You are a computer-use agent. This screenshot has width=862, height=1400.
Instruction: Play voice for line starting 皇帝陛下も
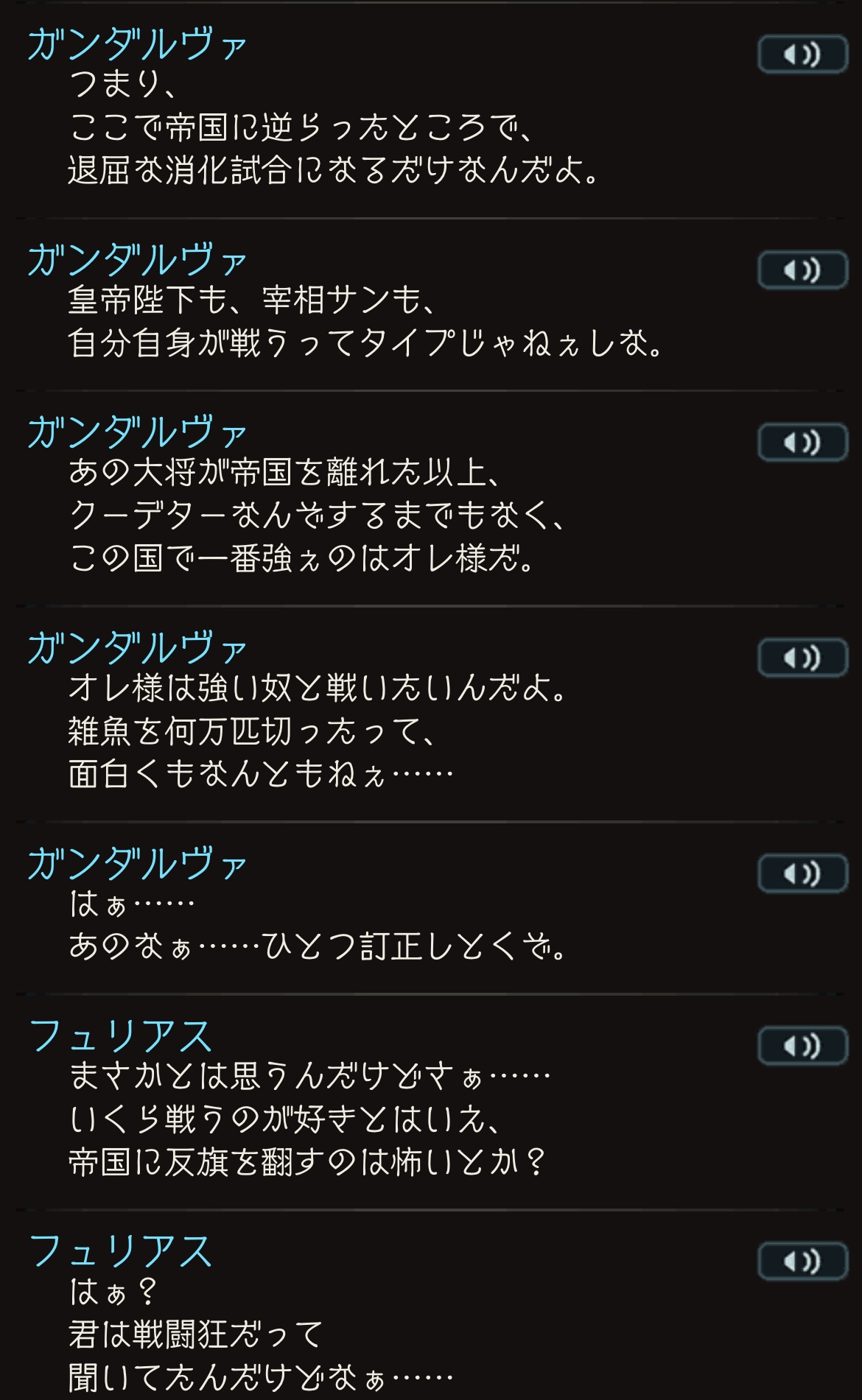(802, 270)
